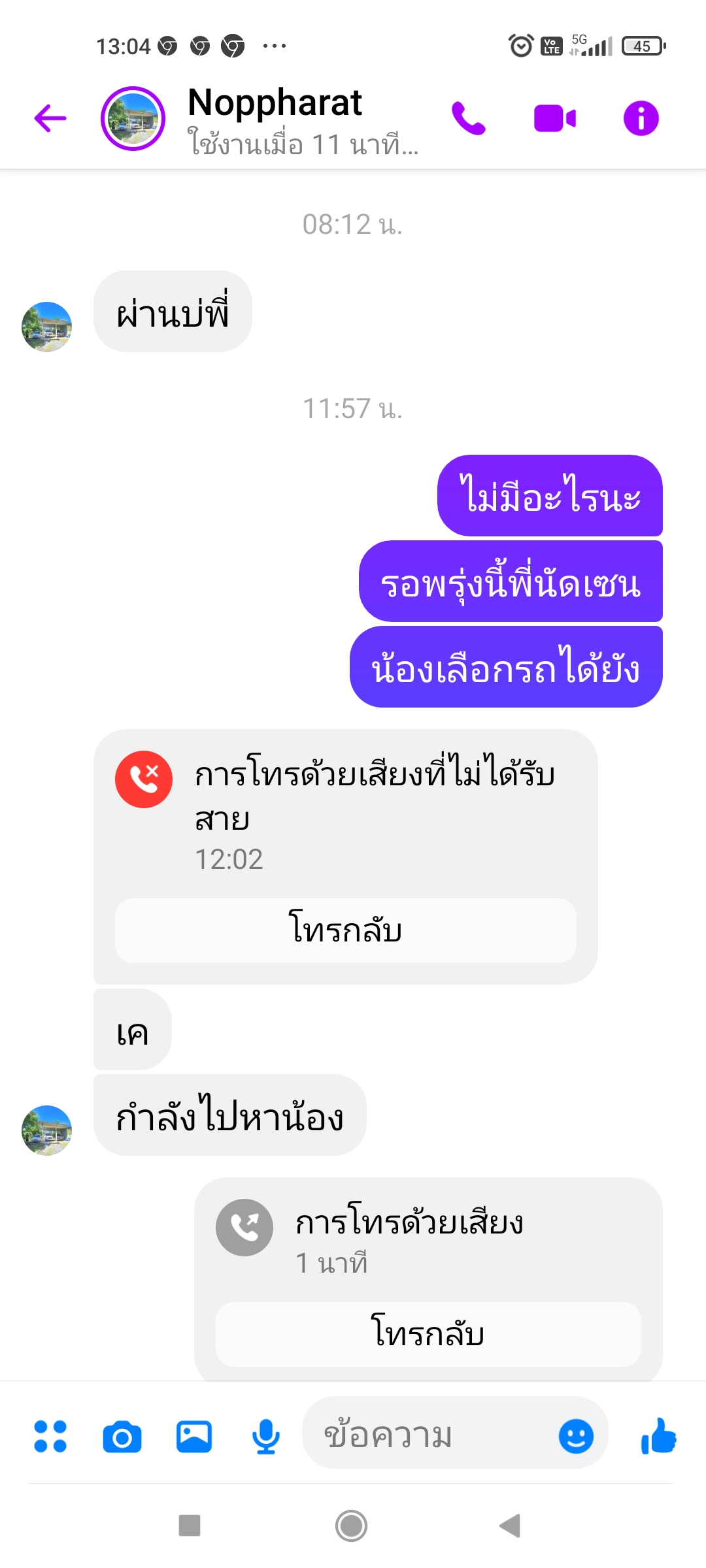
Task: Open the photo gallery picker
Action: click(x=194, y=1436)
